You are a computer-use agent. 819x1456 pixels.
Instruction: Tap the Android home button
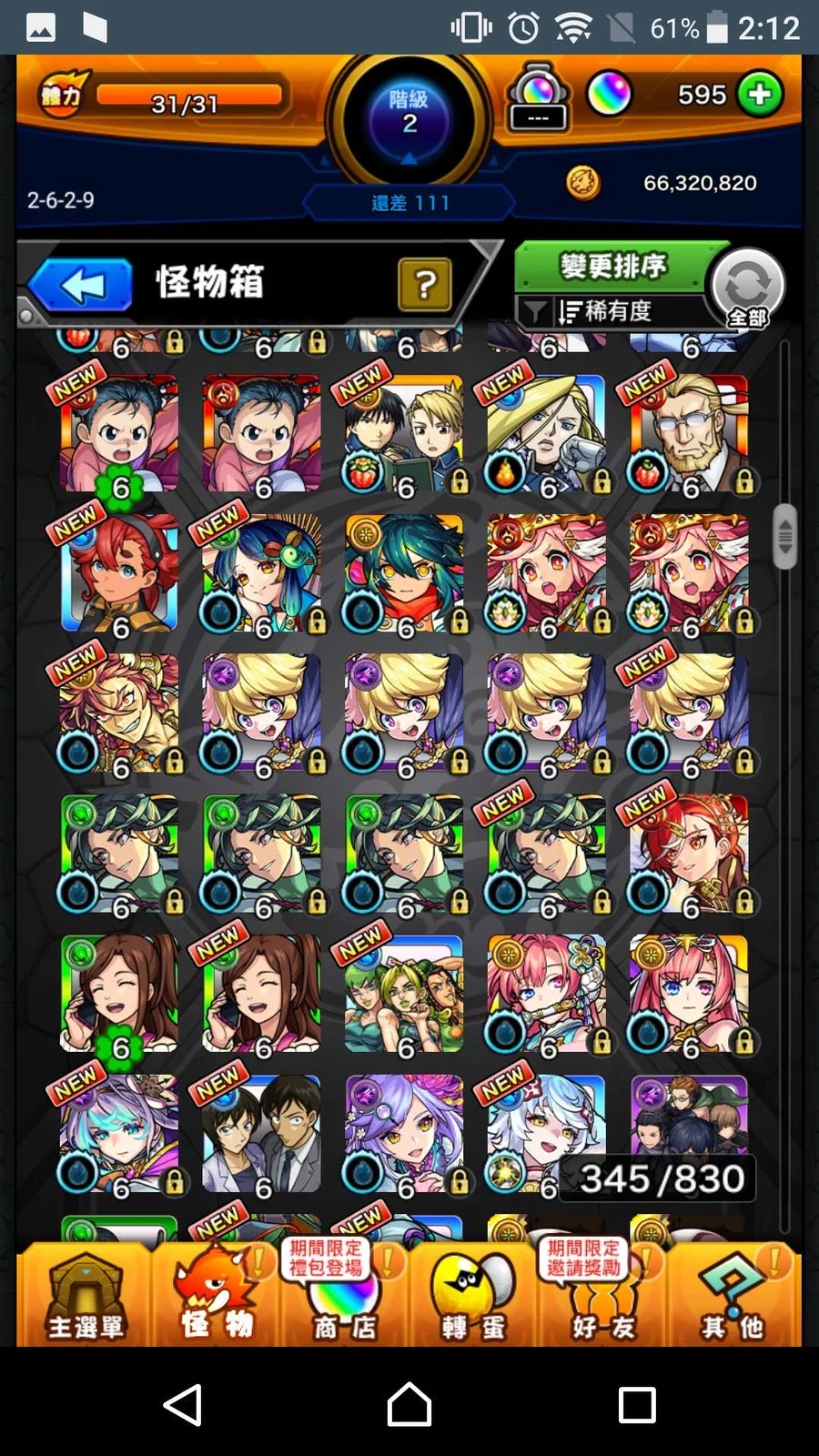tap(409, 1404)
